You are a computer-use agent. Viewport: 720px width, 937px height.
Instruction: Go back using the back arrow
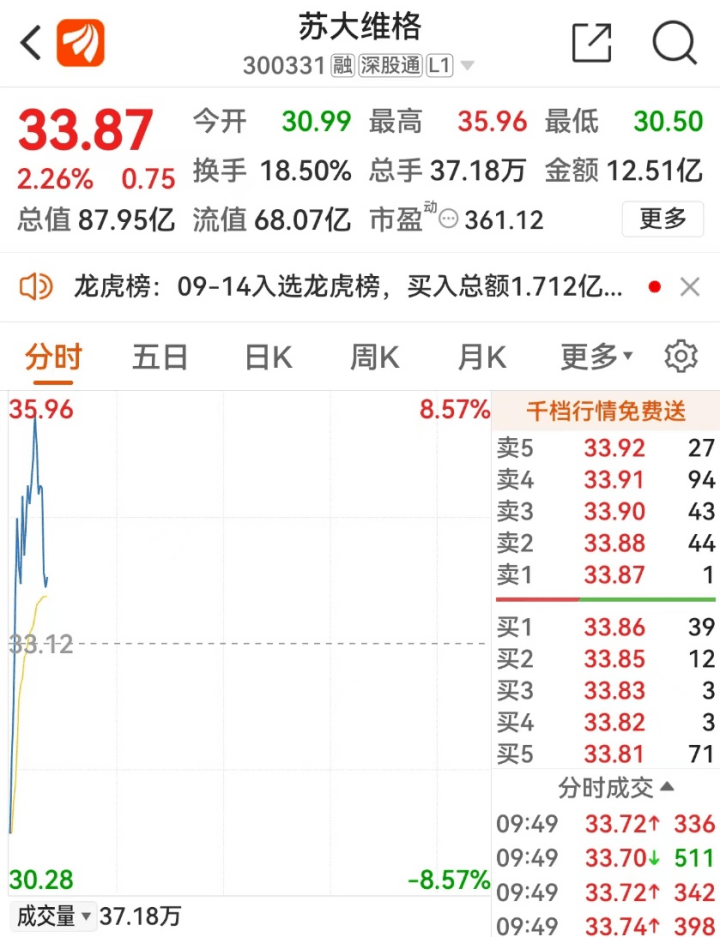point(30,43)
